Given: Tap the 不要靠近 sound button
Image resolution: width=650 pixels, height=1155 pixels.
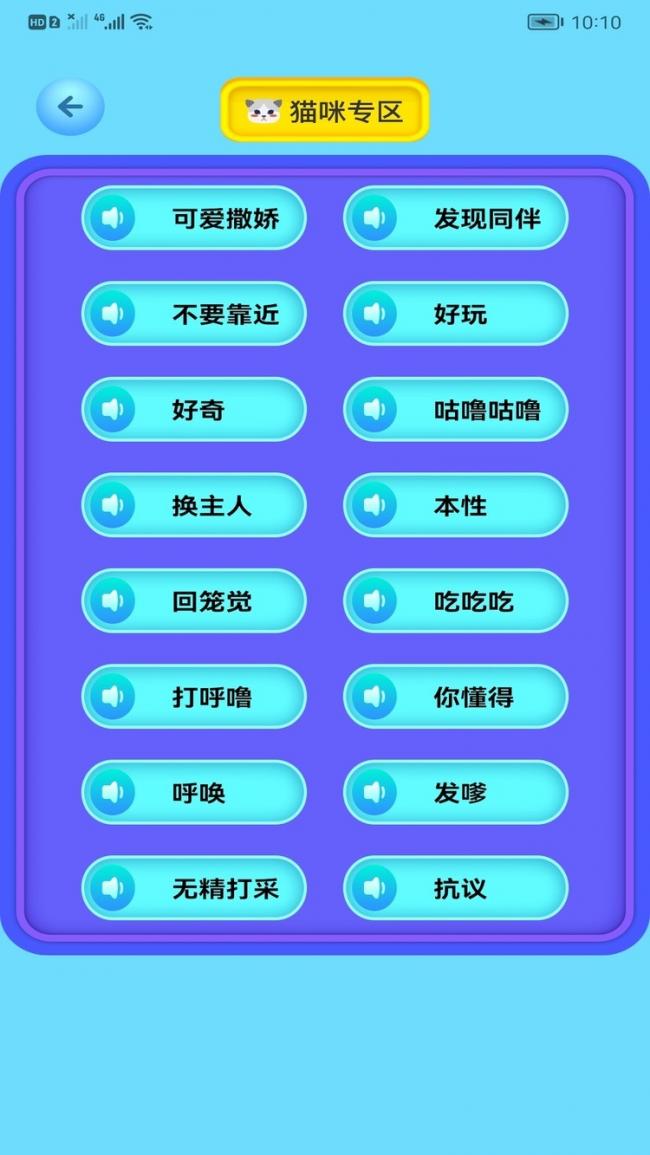Looking at the screenshot, I should [x=194, y=314].
